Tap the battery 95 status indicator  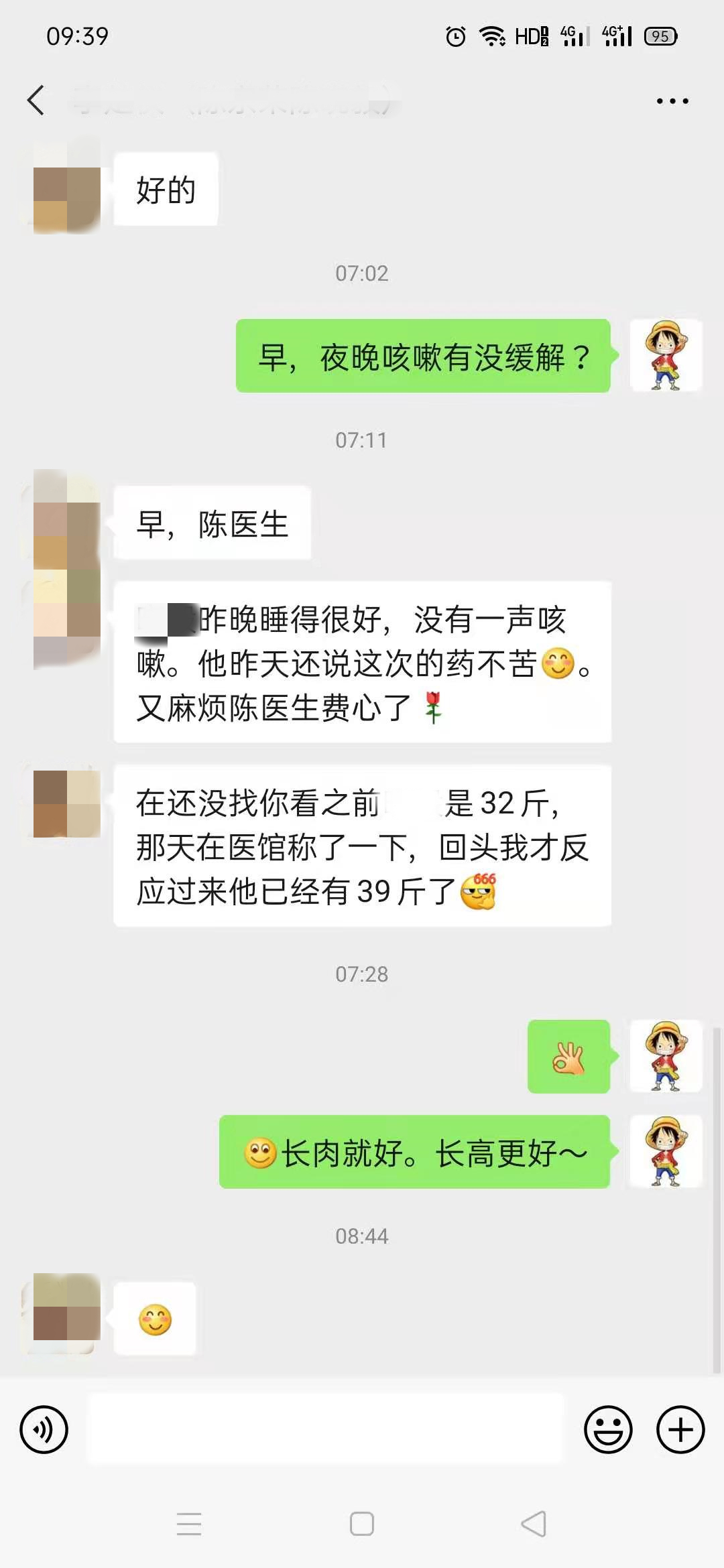click(662, 37)
